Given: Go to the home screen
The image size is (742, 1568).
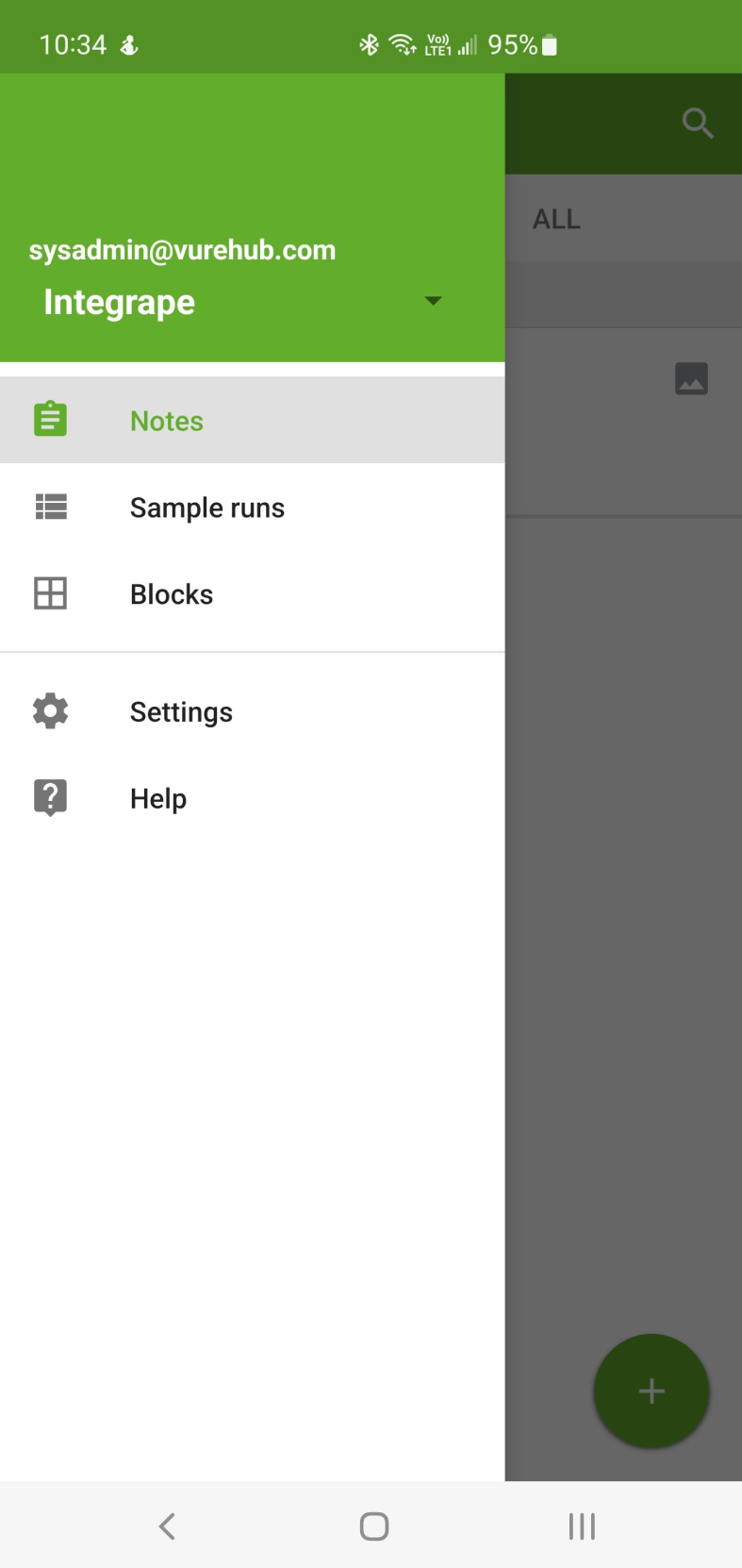Looking at the screenshot, I should point(374,1526).
